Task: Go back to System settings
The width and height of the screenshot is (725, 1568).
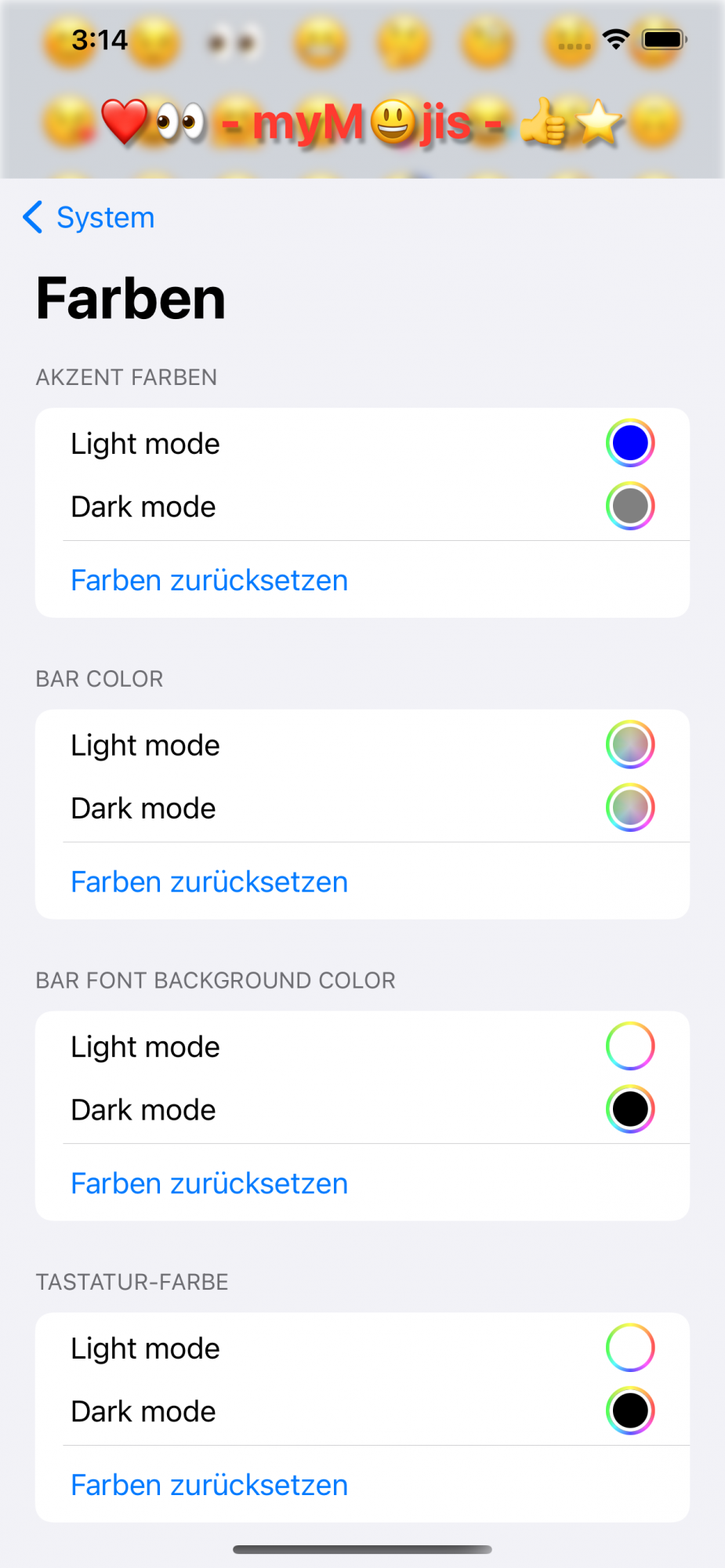Action: (x=89, y=217)
